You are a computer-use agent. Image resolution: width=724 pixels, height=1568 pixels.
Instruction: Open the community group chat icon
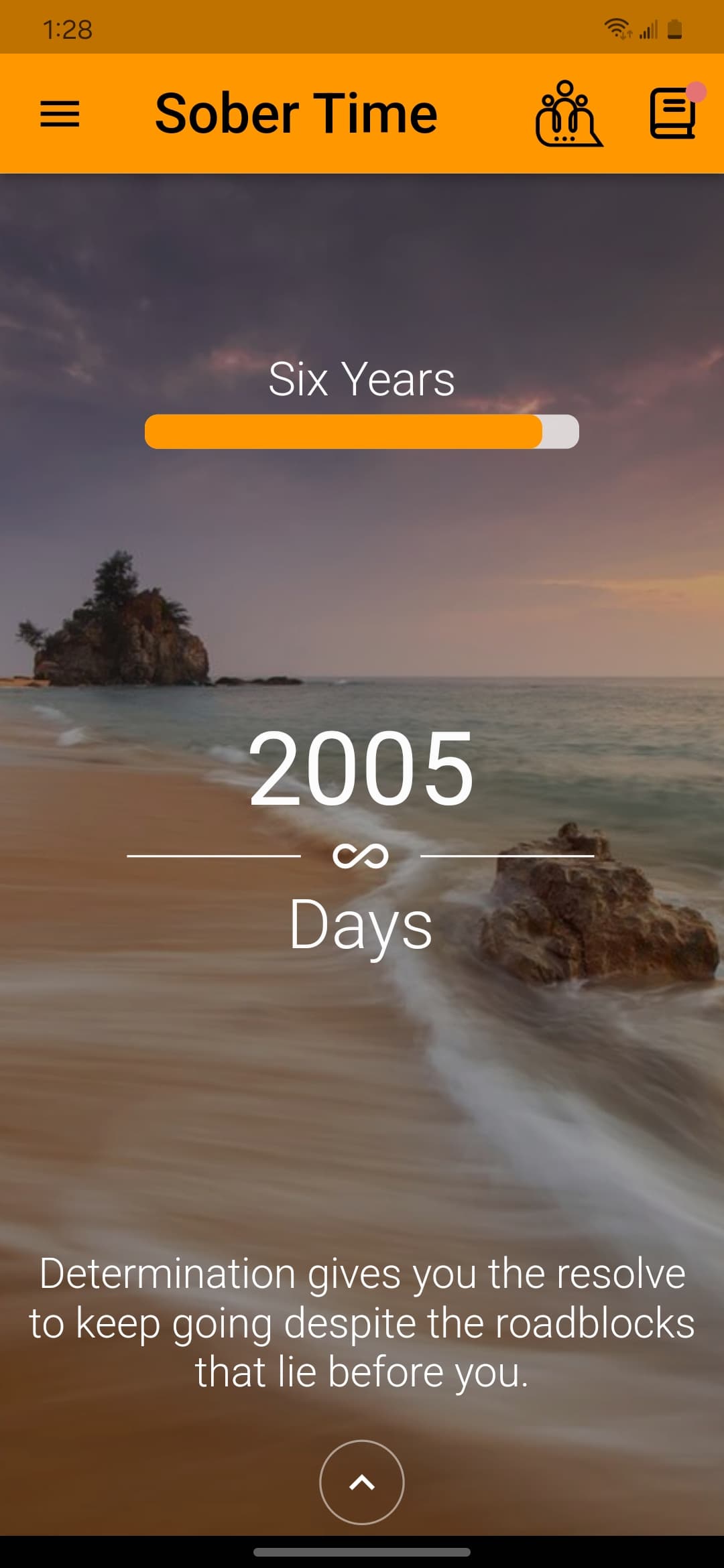click(568, 113)
